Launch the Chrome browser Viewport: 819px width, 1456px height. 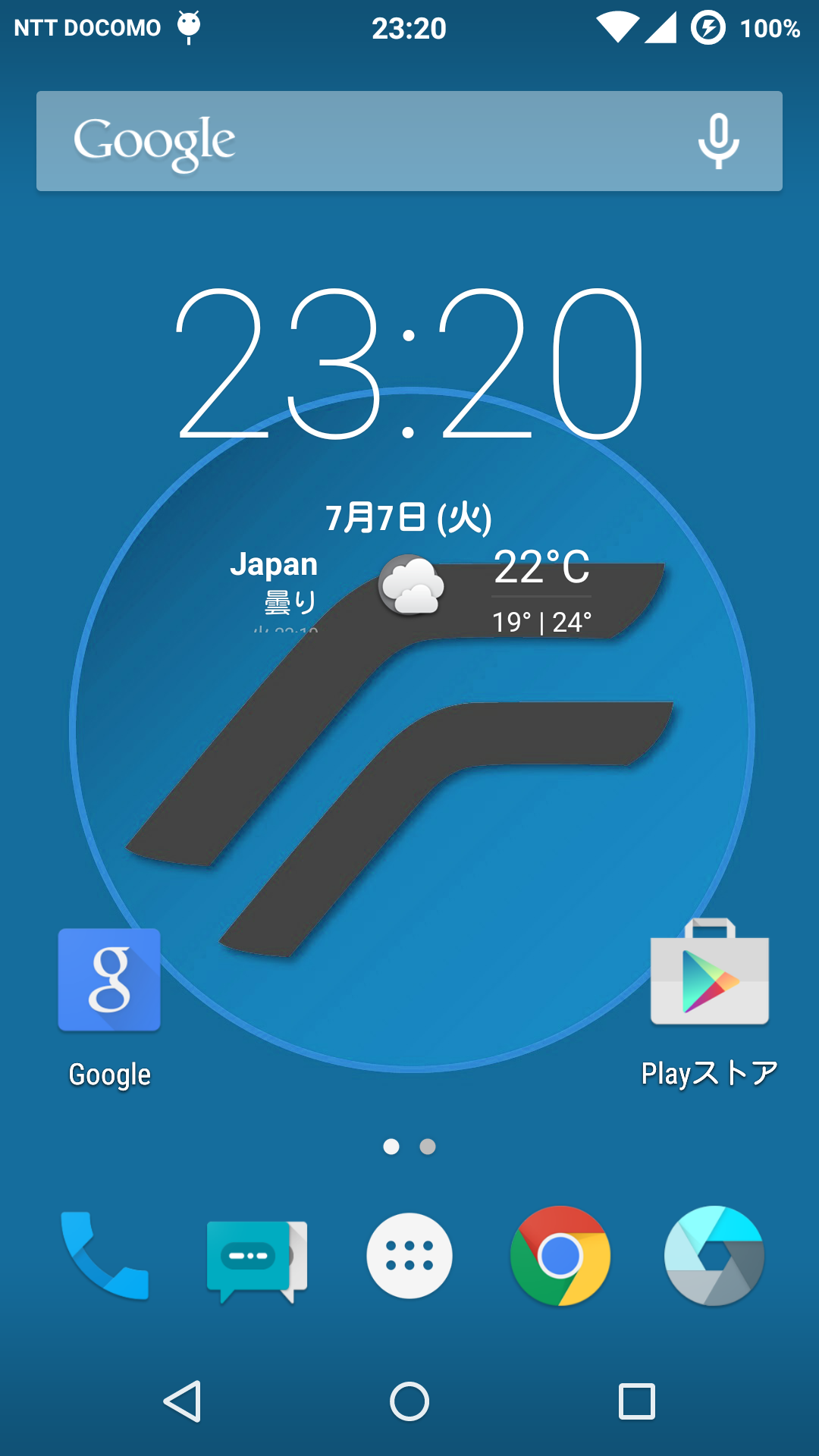[x=560, y=1256]
